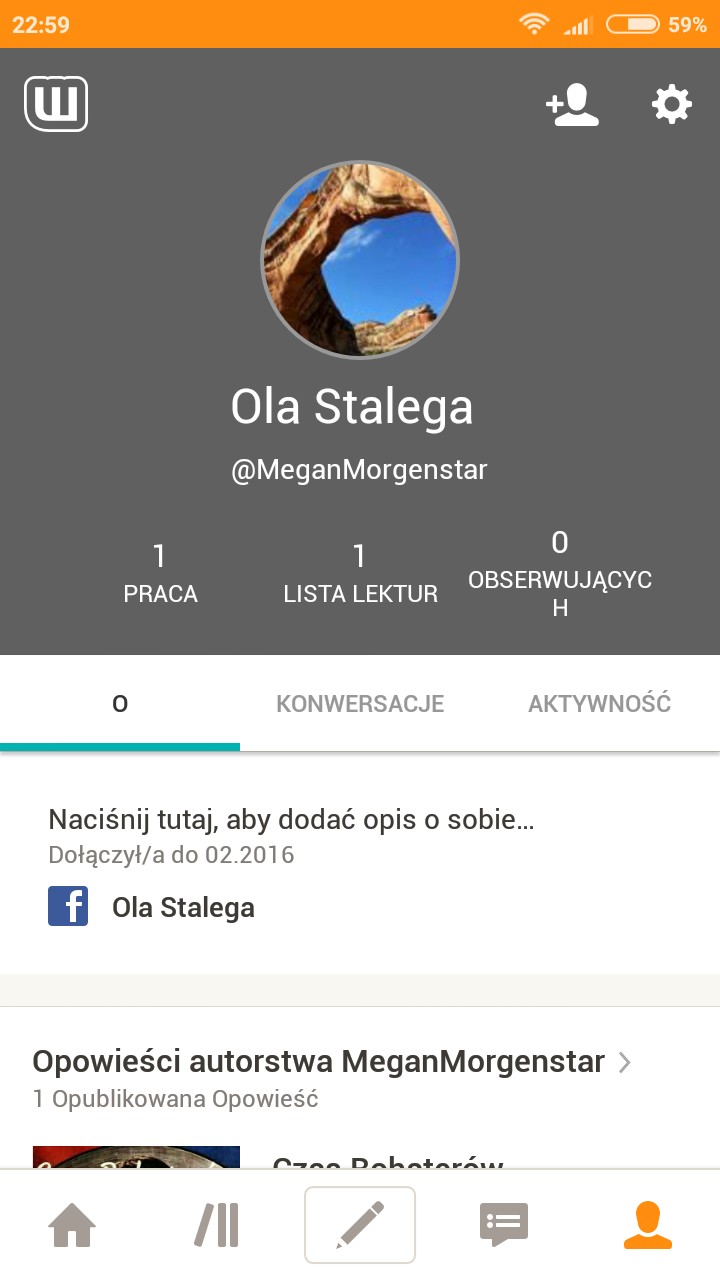Tap the add friends icon
Image resolution: width=720 pixels, height=1280 pixels.
[572, 104]
